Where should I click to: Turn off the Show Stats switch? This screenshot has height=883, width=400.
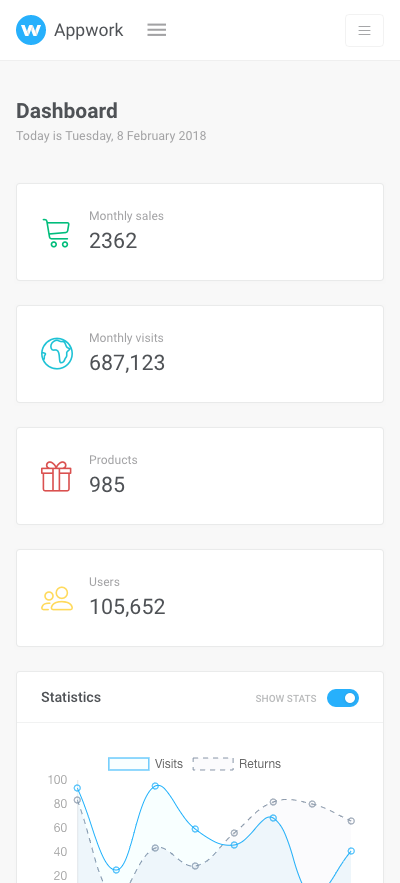tap(343, 698)
